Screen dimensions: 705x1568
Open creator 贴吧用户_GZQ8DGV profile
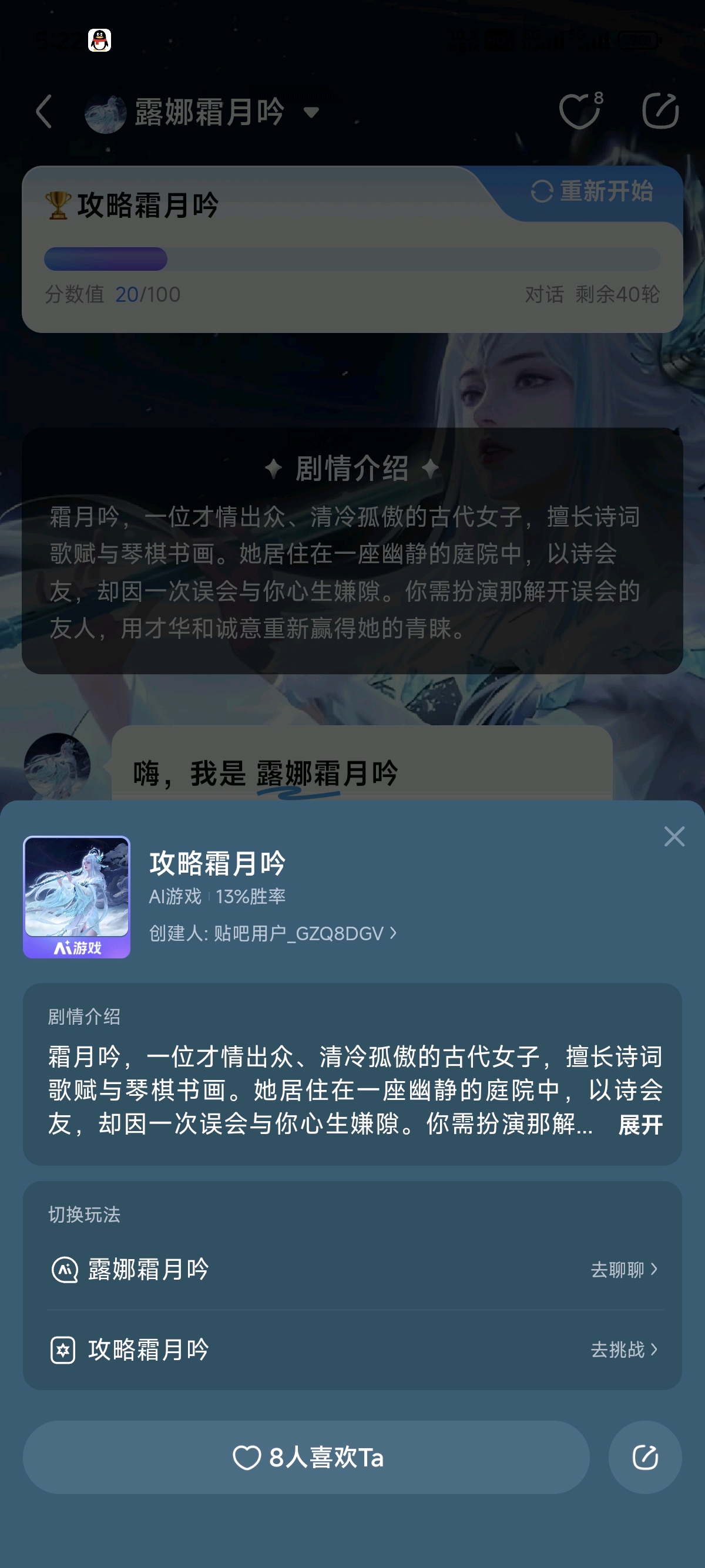(x=273, y=933)
